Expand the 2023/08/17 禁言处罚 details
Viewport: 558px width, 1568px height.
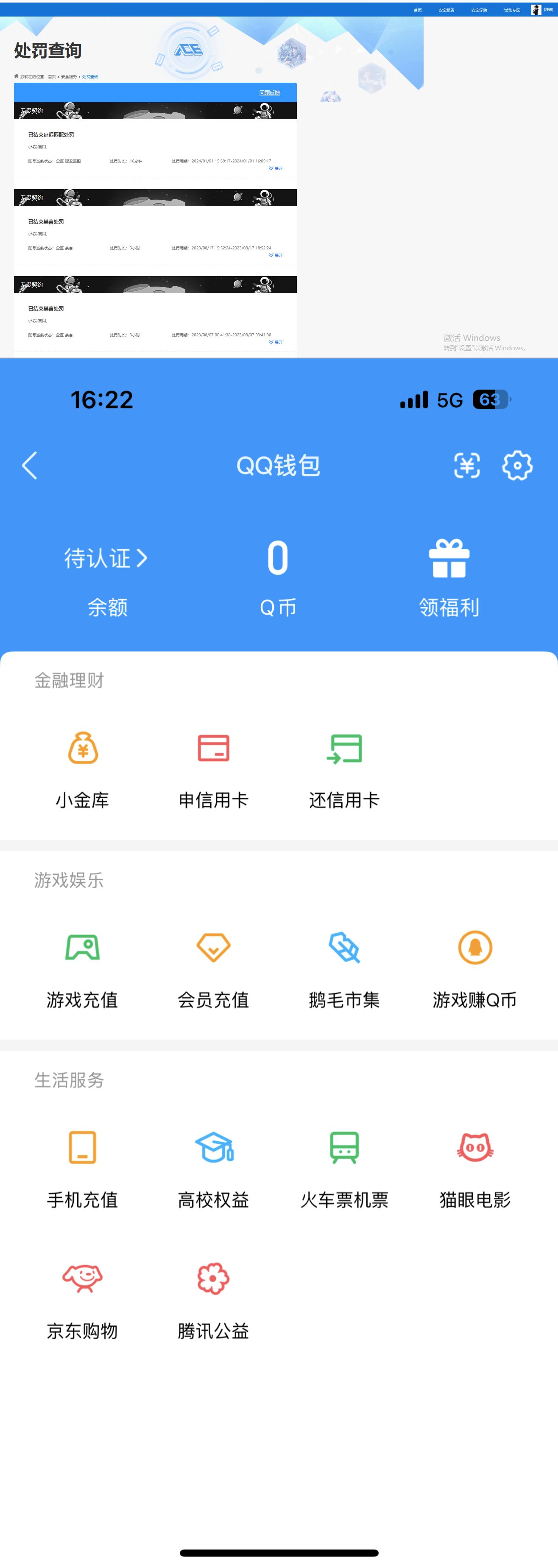click(275, 255)
